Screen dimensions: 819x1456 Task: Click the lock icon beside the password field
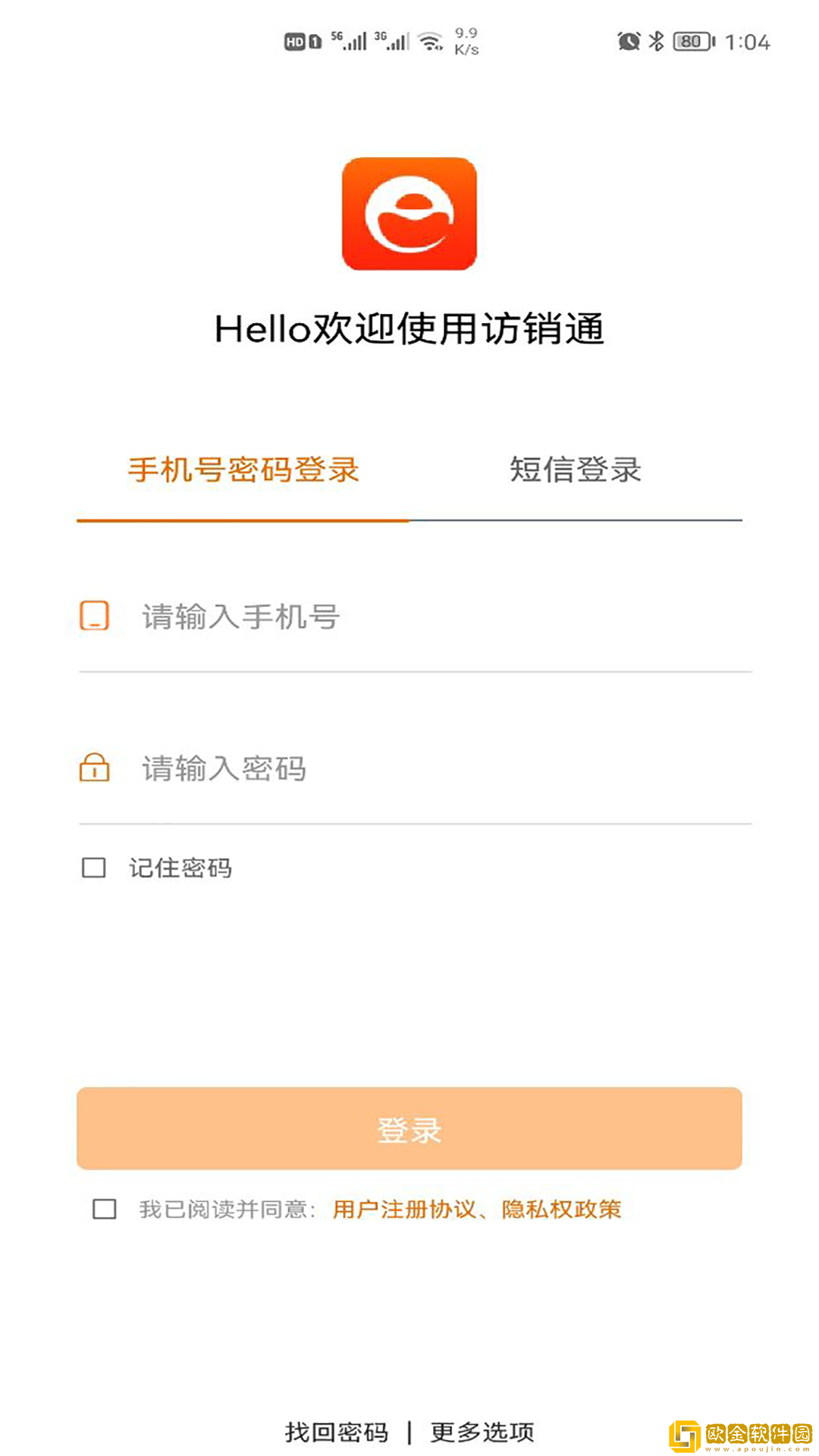[94, 768]
